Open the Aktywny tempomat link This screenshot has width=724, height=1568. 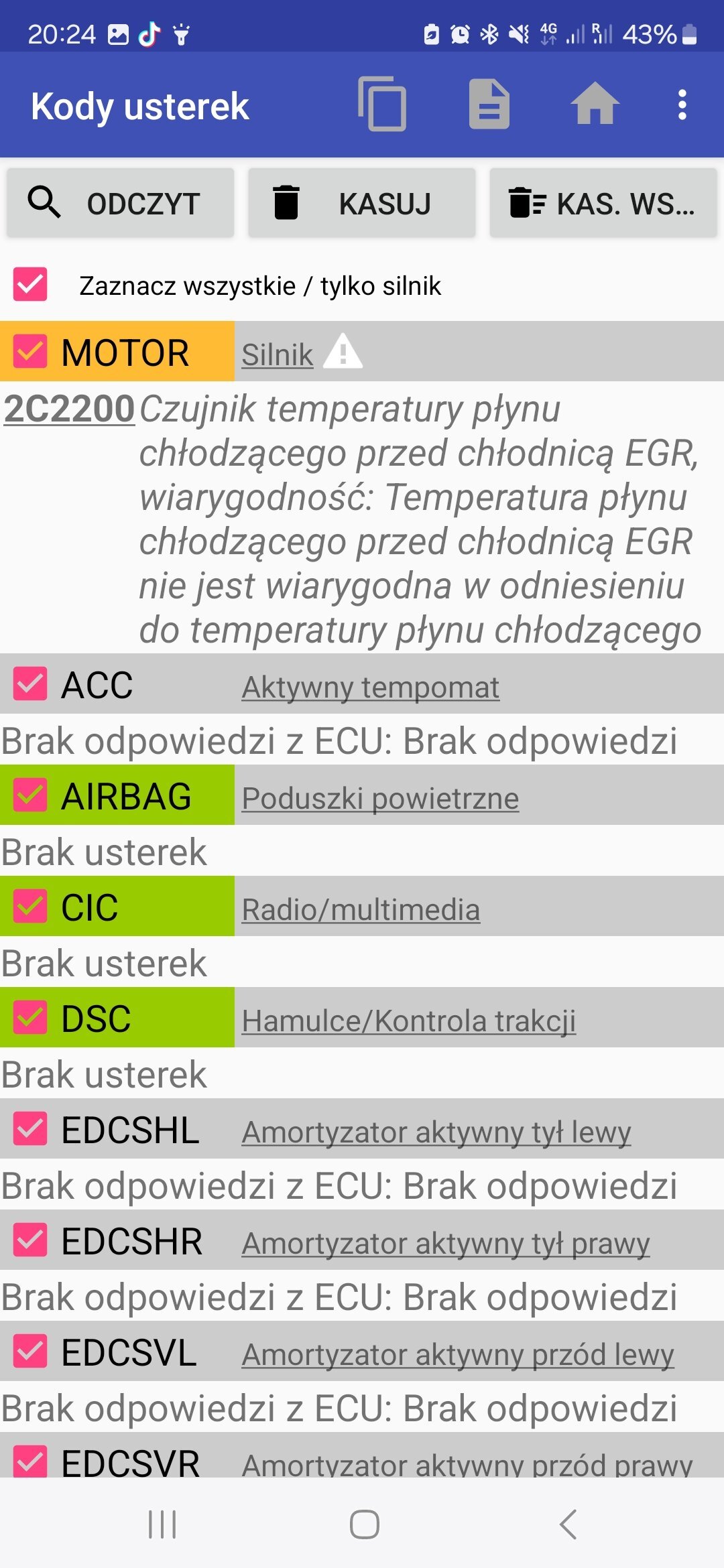(371, 687)
